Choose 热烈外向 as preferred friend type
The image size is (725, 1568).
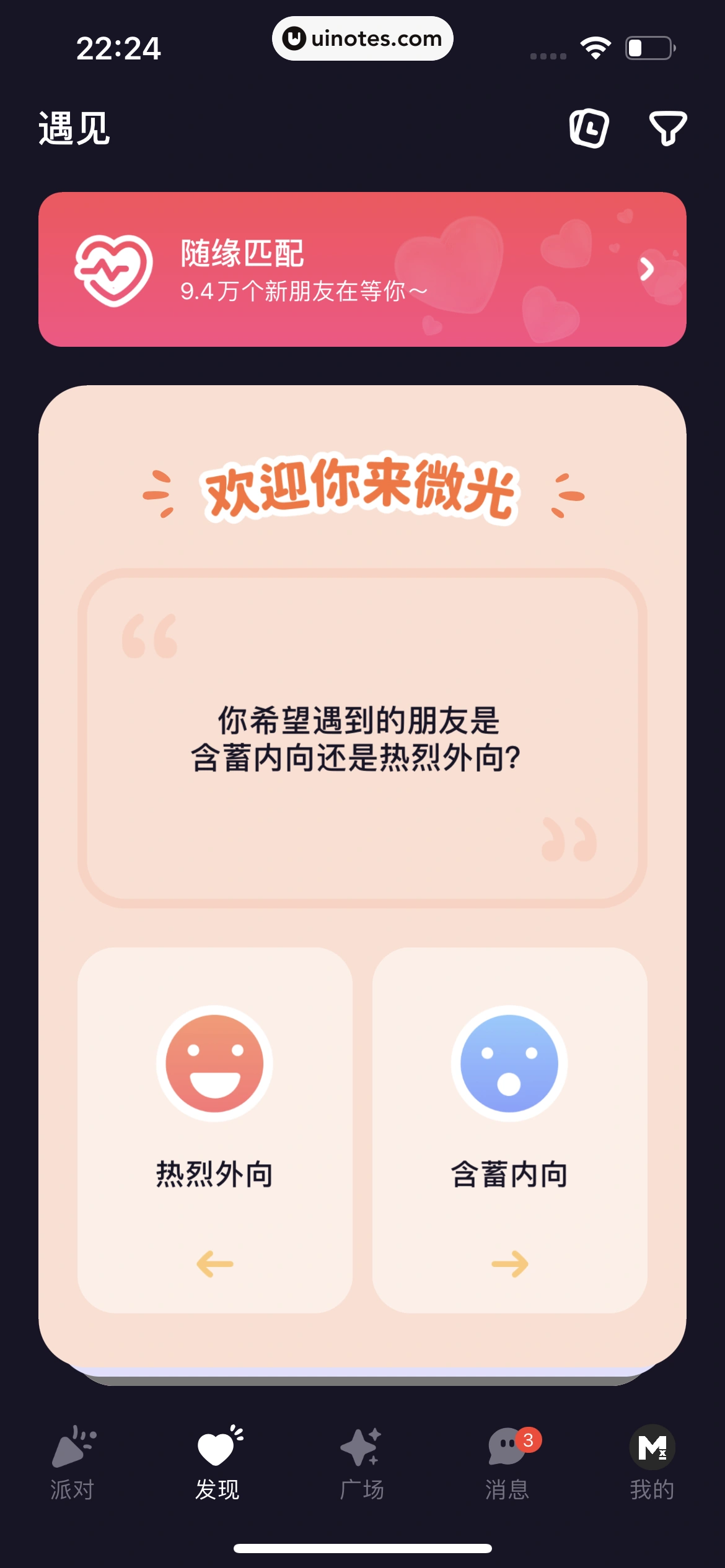[x=215, y=1129]
